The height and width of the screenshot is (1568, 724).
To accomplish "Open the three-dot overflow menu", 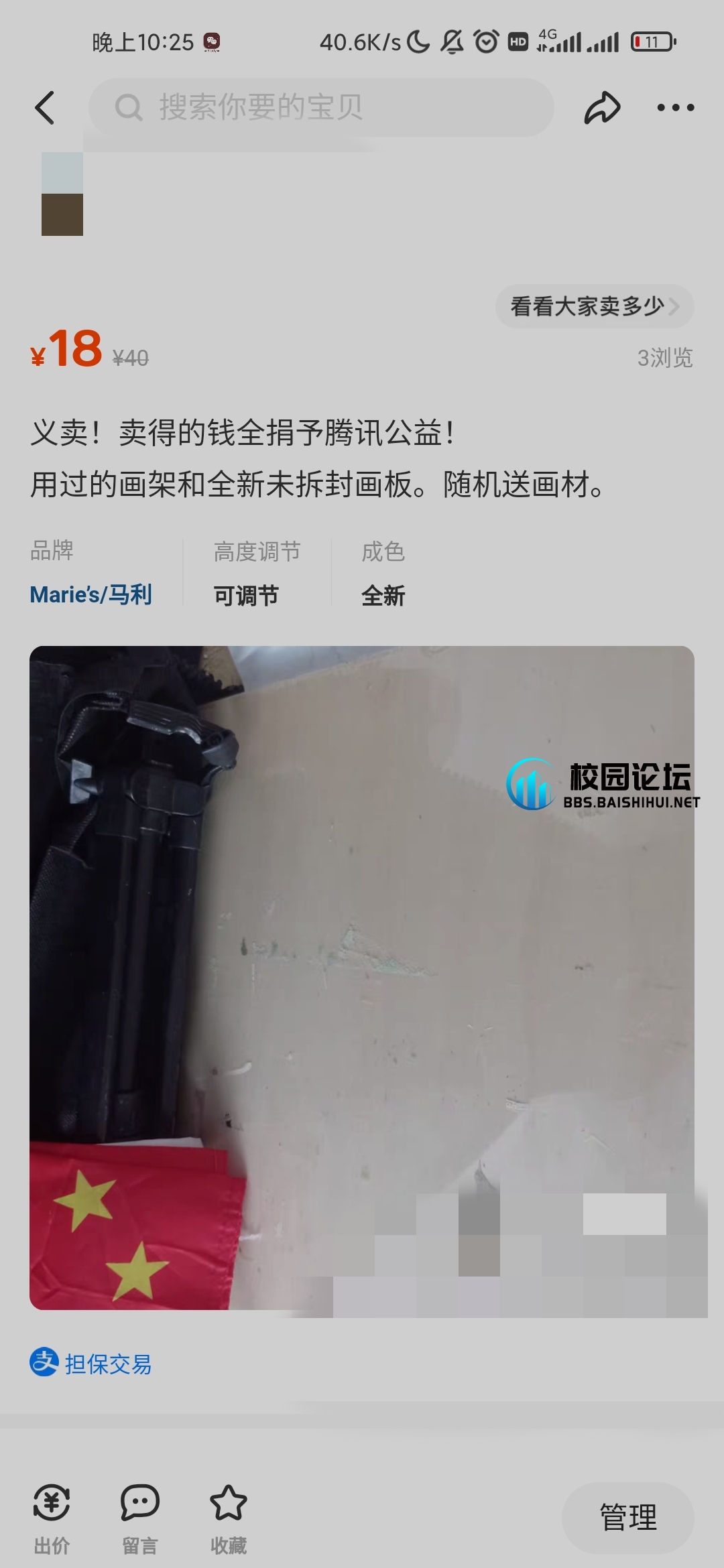I will click(x=675, y=108).
